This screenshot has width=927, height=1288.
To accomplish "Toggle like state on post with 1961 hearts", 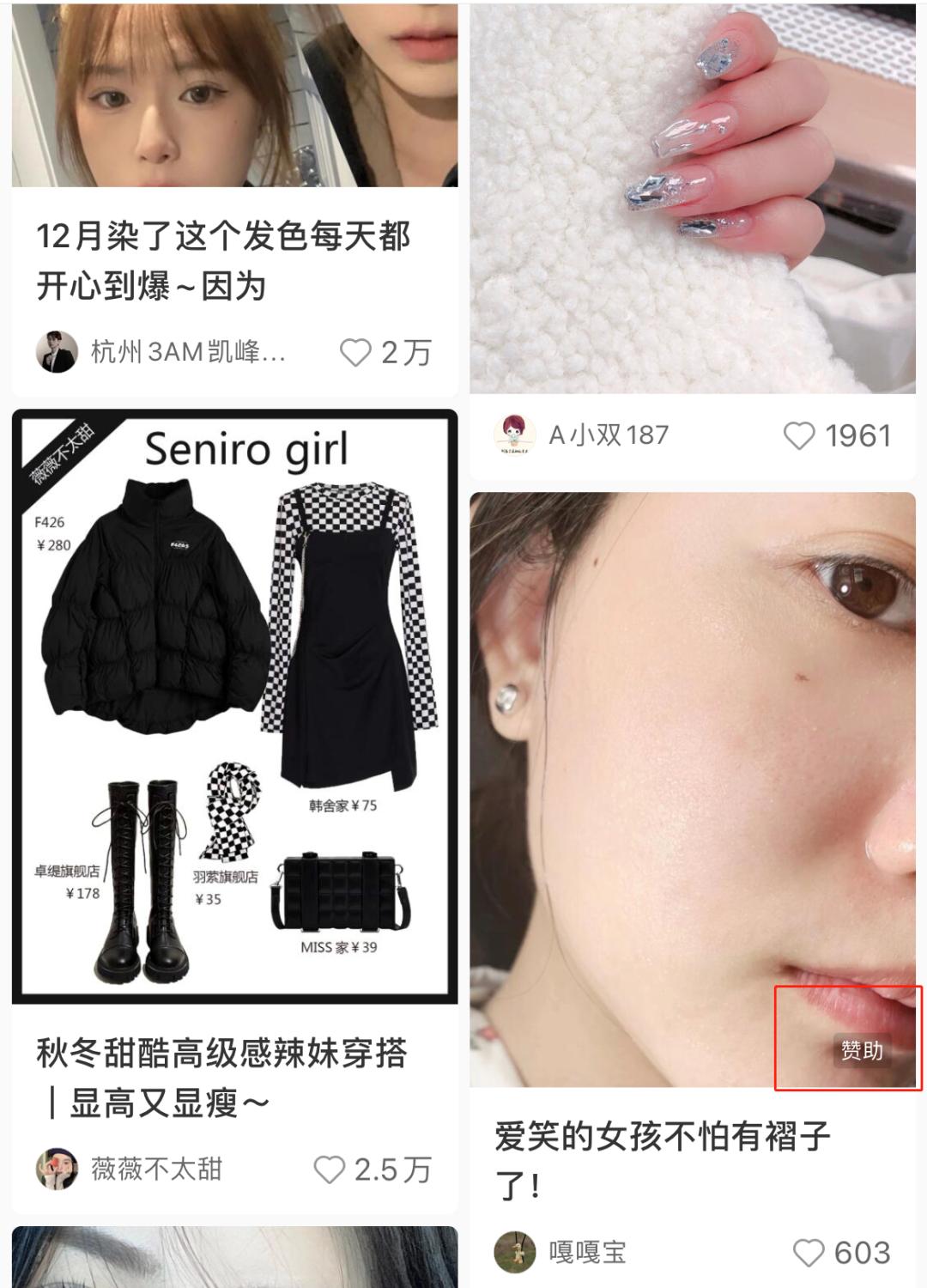I will pos(800,436).
